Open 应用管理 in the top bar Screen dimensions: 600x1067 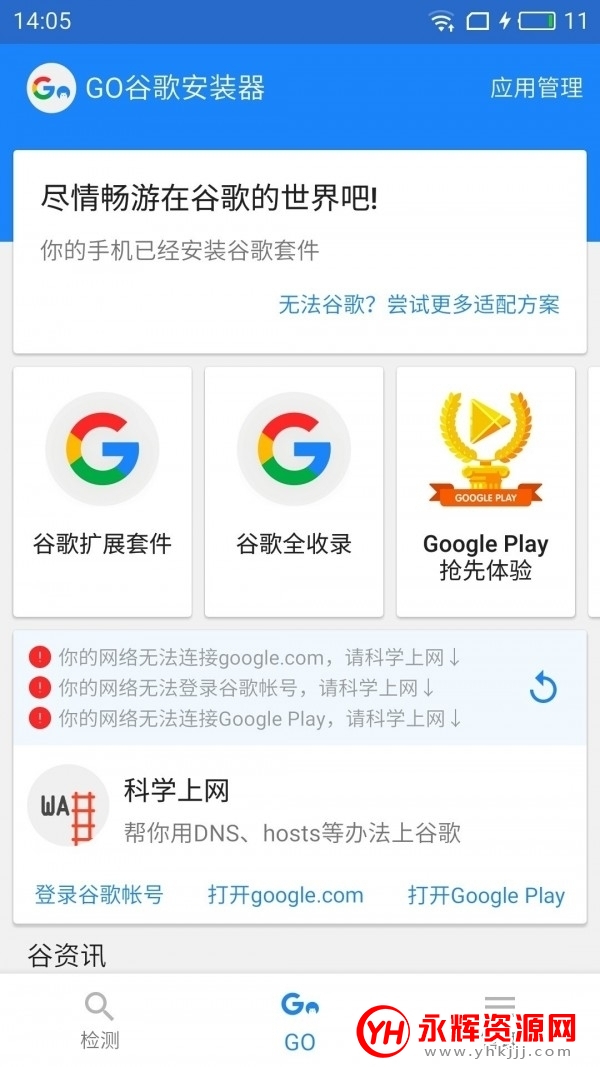click(x=536, y=88)
